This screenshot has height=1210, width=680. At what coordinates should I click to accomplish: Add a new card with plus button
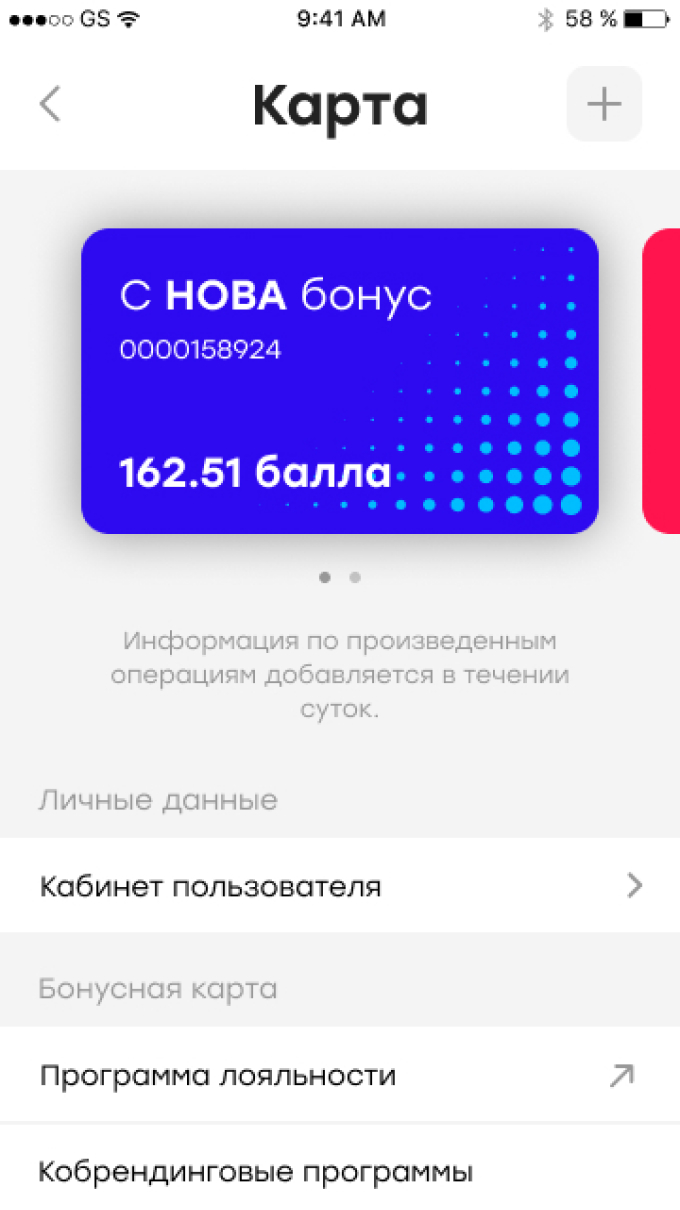tap(604, 104)
